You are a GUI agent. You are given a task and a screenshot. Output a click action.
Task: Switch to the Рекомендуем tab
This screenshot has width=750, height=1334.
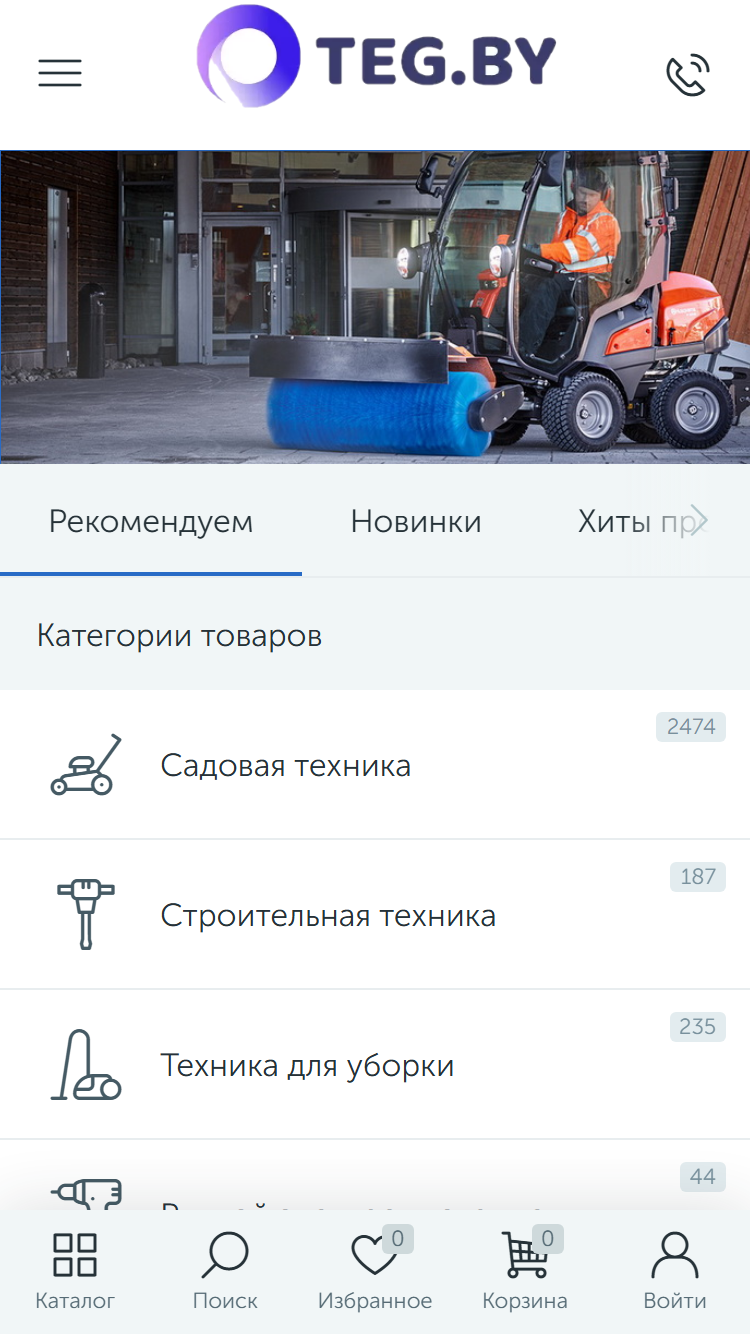[151, 521]
